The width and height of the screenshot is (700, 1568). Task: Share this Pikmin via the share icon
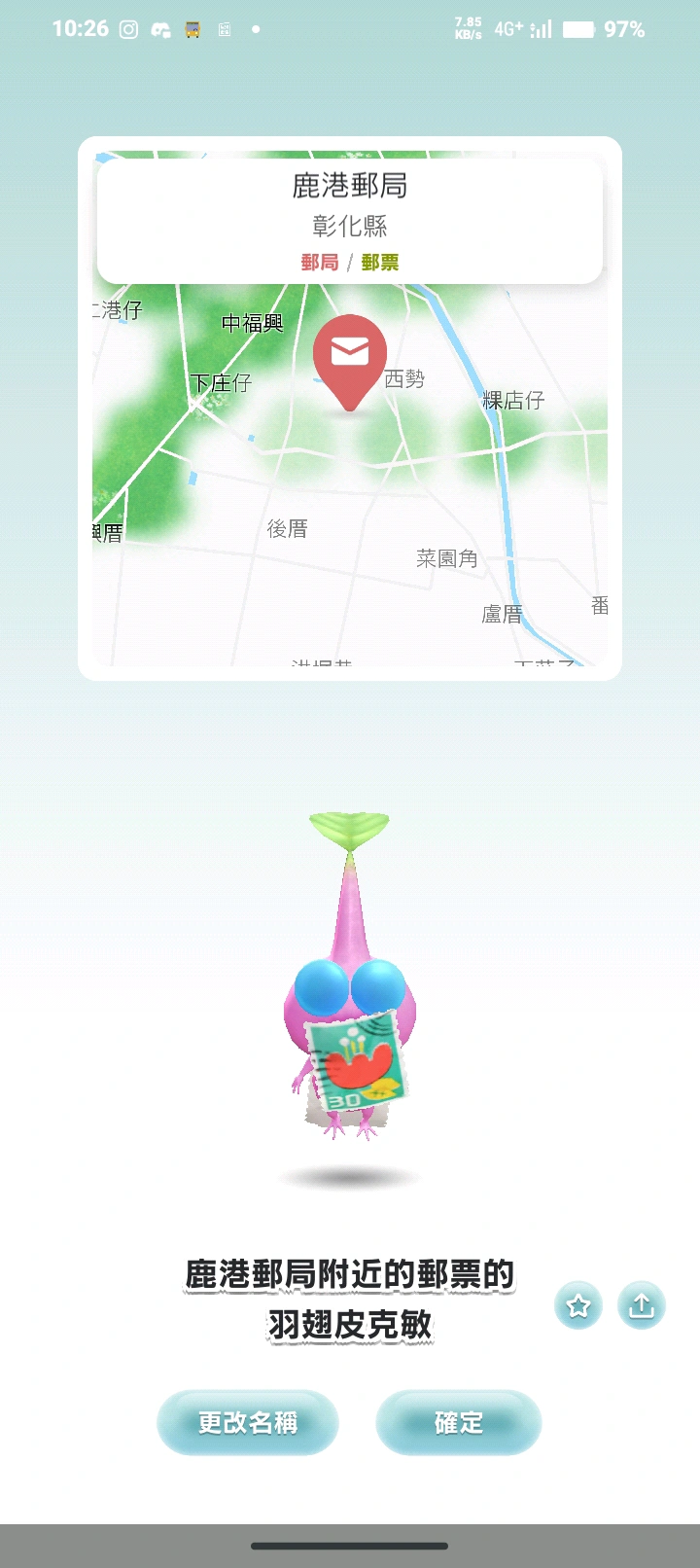[641, 1305]
